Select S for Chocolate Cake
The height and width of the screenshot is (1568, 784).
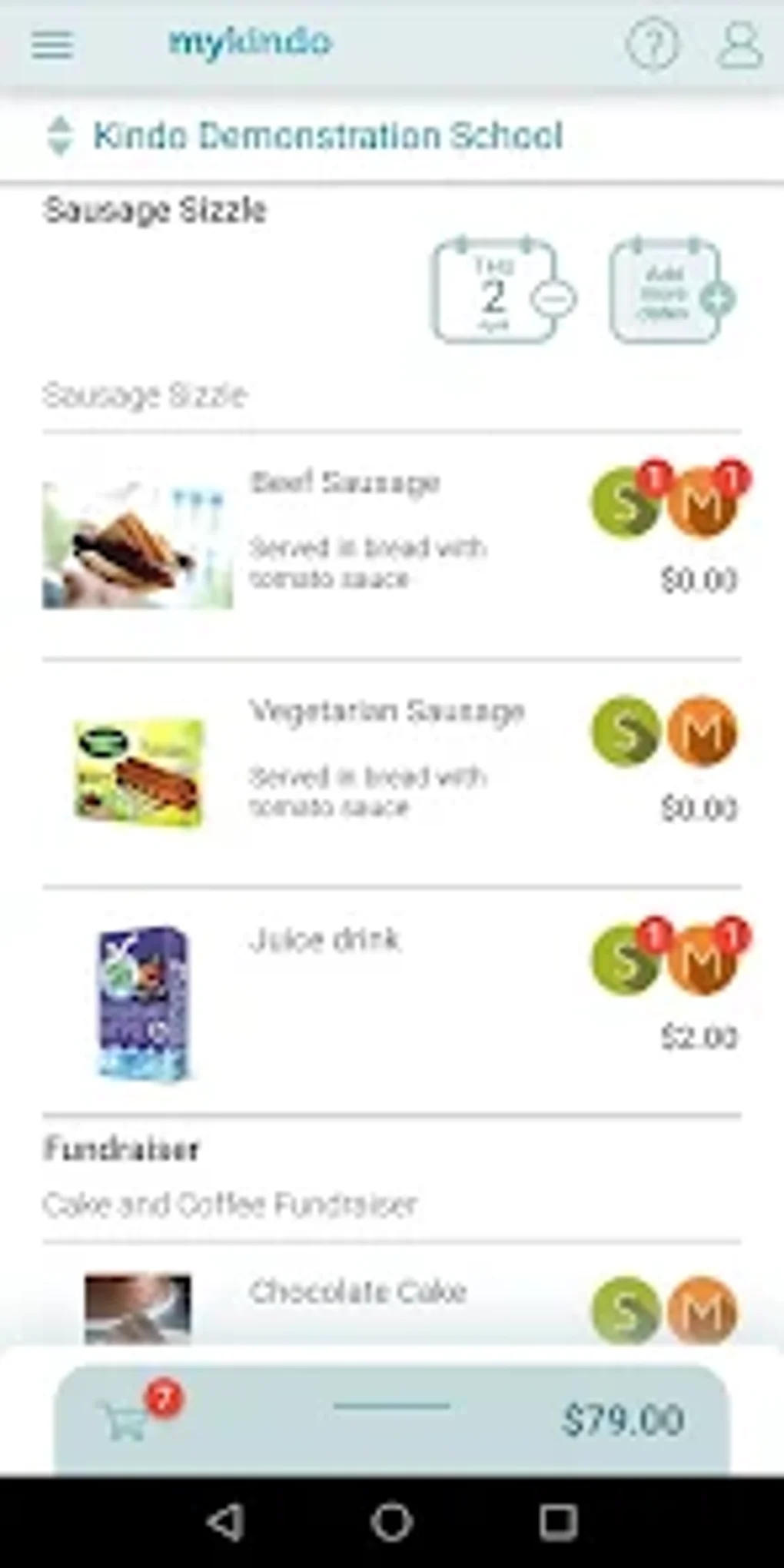[x=625, y=1311]
